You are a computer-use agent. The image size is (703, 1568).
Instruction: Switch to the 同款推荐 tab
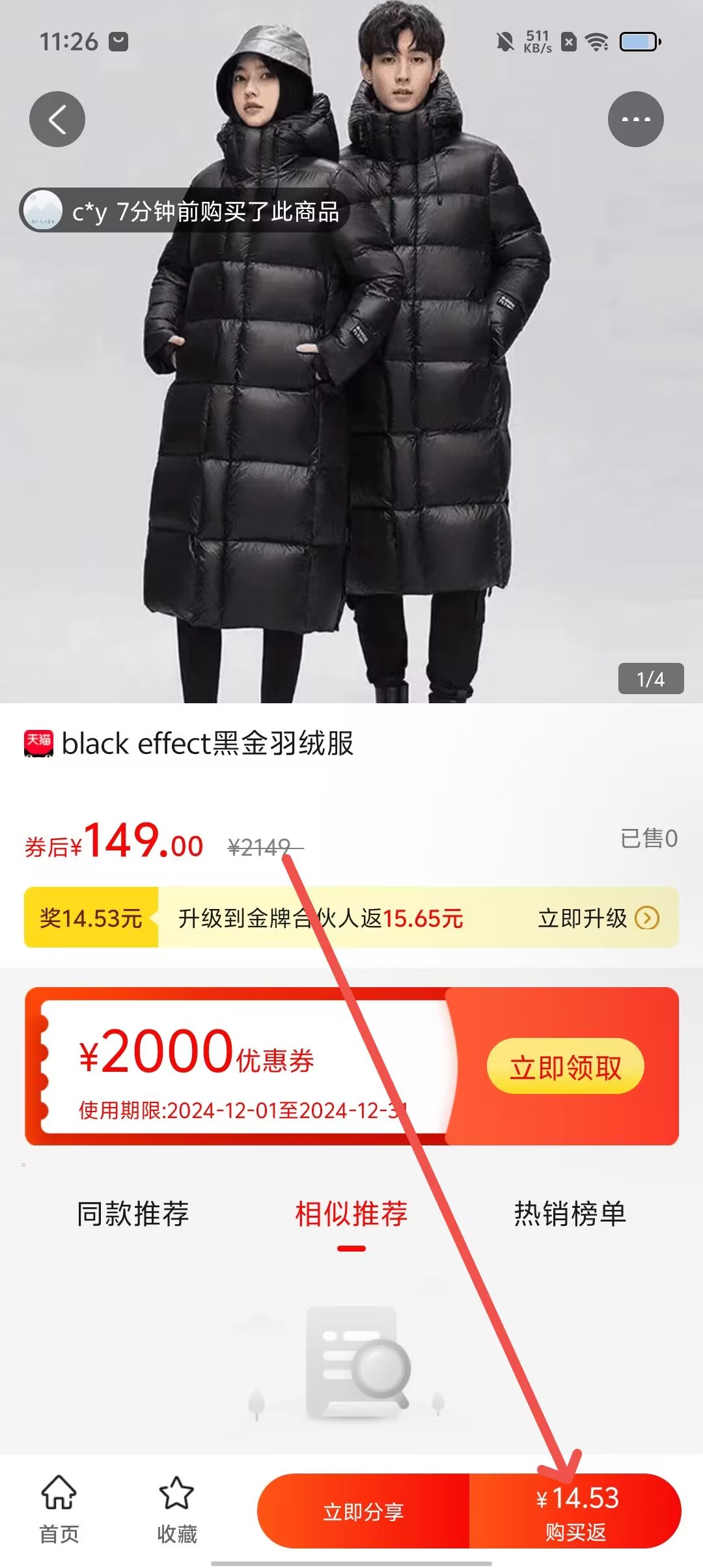[133, 1214]
